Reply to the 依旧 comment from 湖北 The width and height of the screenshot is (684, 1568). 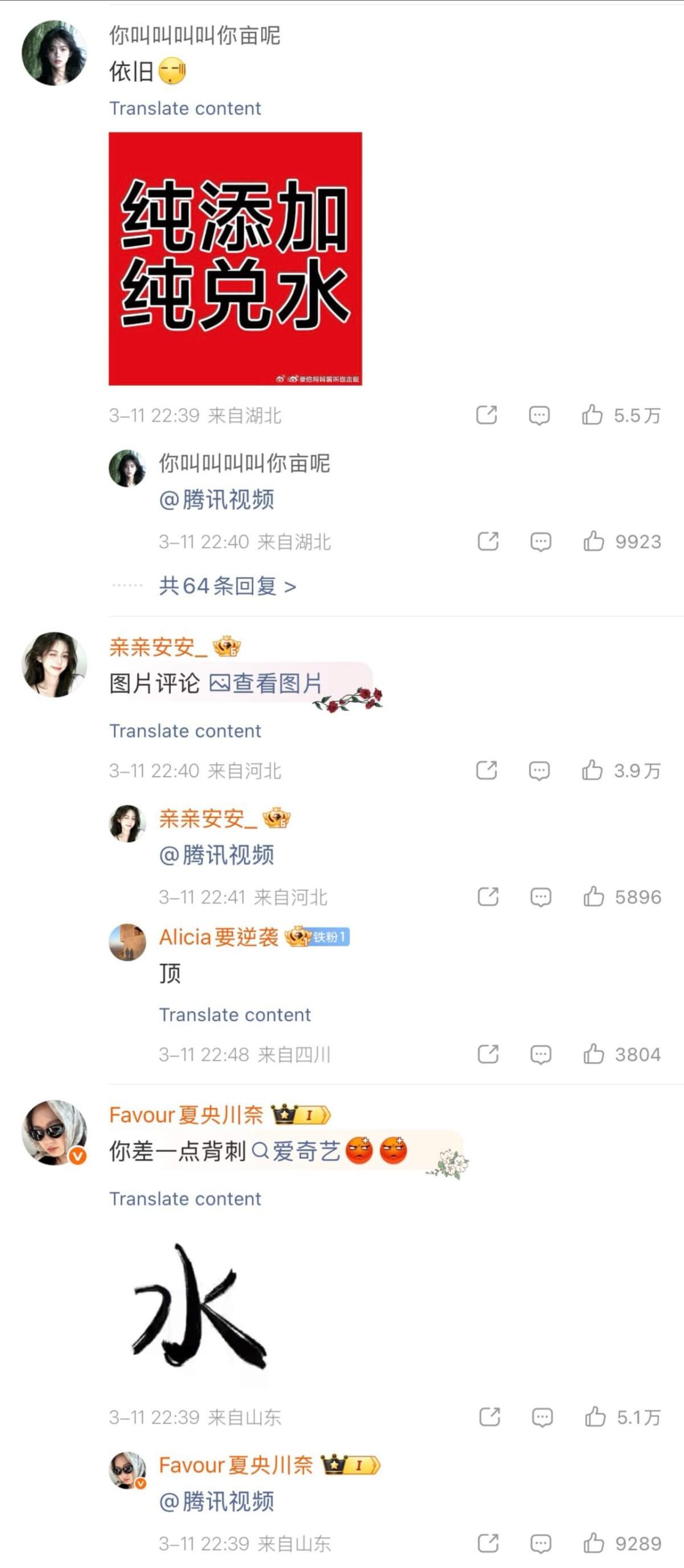pos(539,415)
